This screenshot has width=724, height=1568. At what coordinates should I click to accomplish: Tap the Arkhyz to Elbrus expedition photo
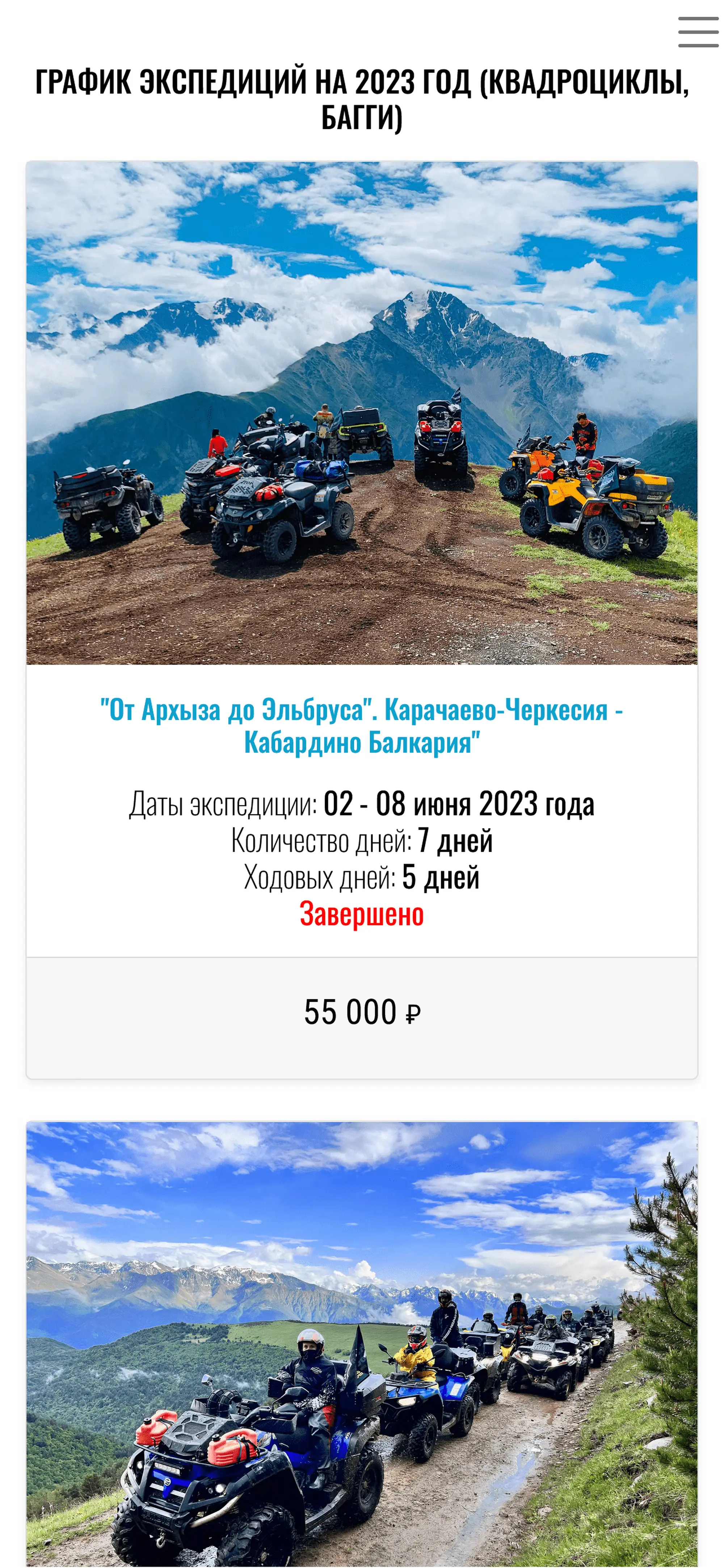point(362,413)
